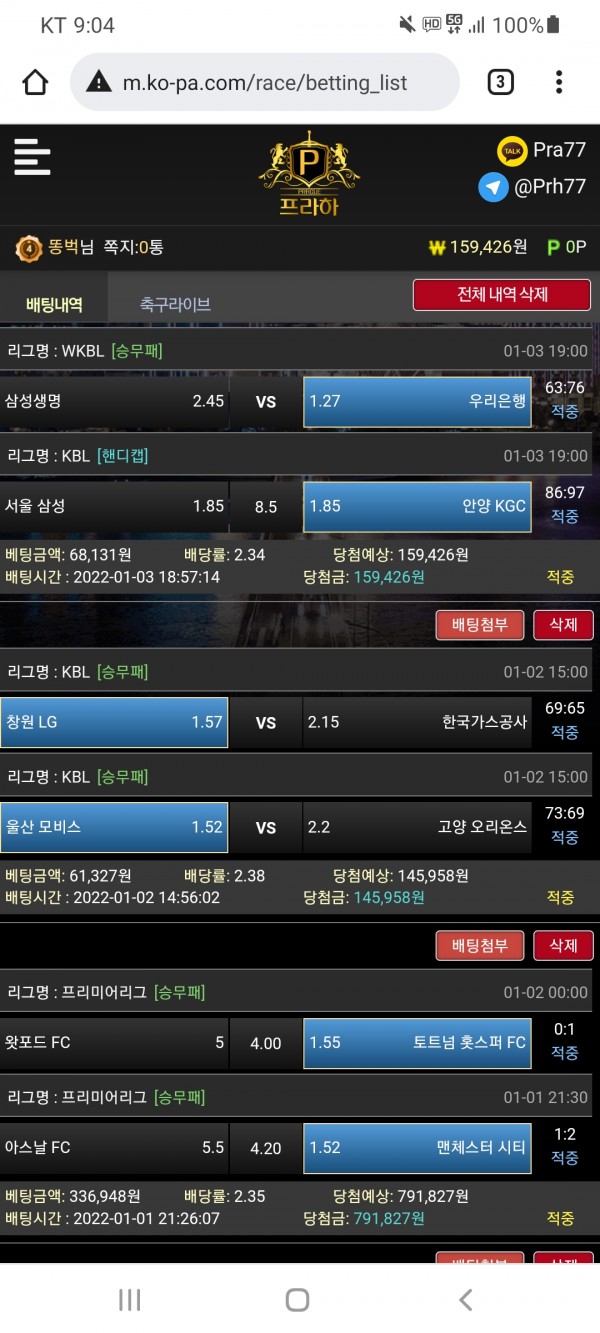Open the browser overflow menu
The image size is (600, 1333).
(559, 82)
